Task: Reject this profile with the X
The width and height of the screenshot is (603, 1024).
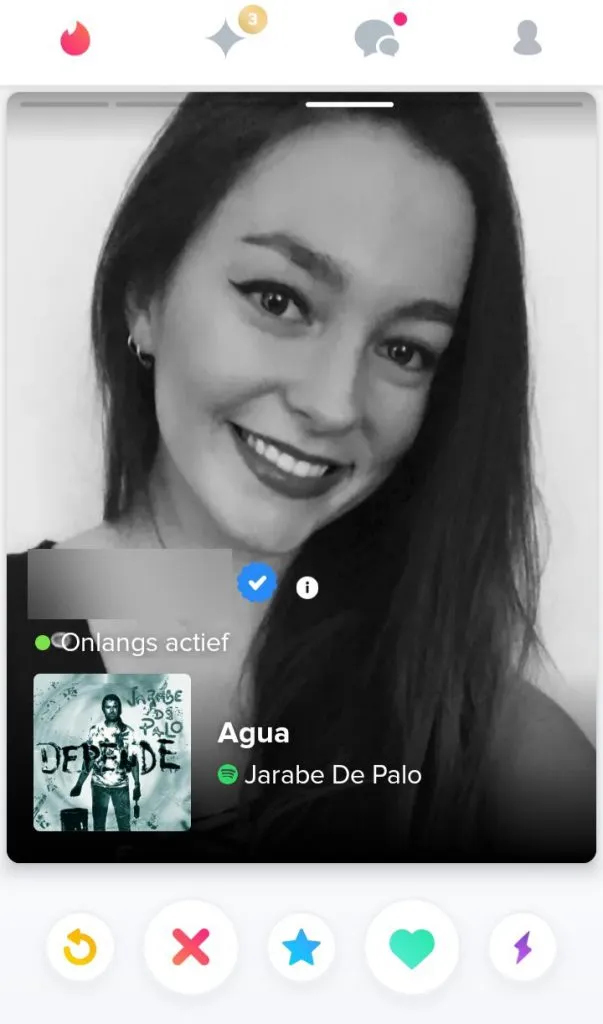Action: [190, 946]
